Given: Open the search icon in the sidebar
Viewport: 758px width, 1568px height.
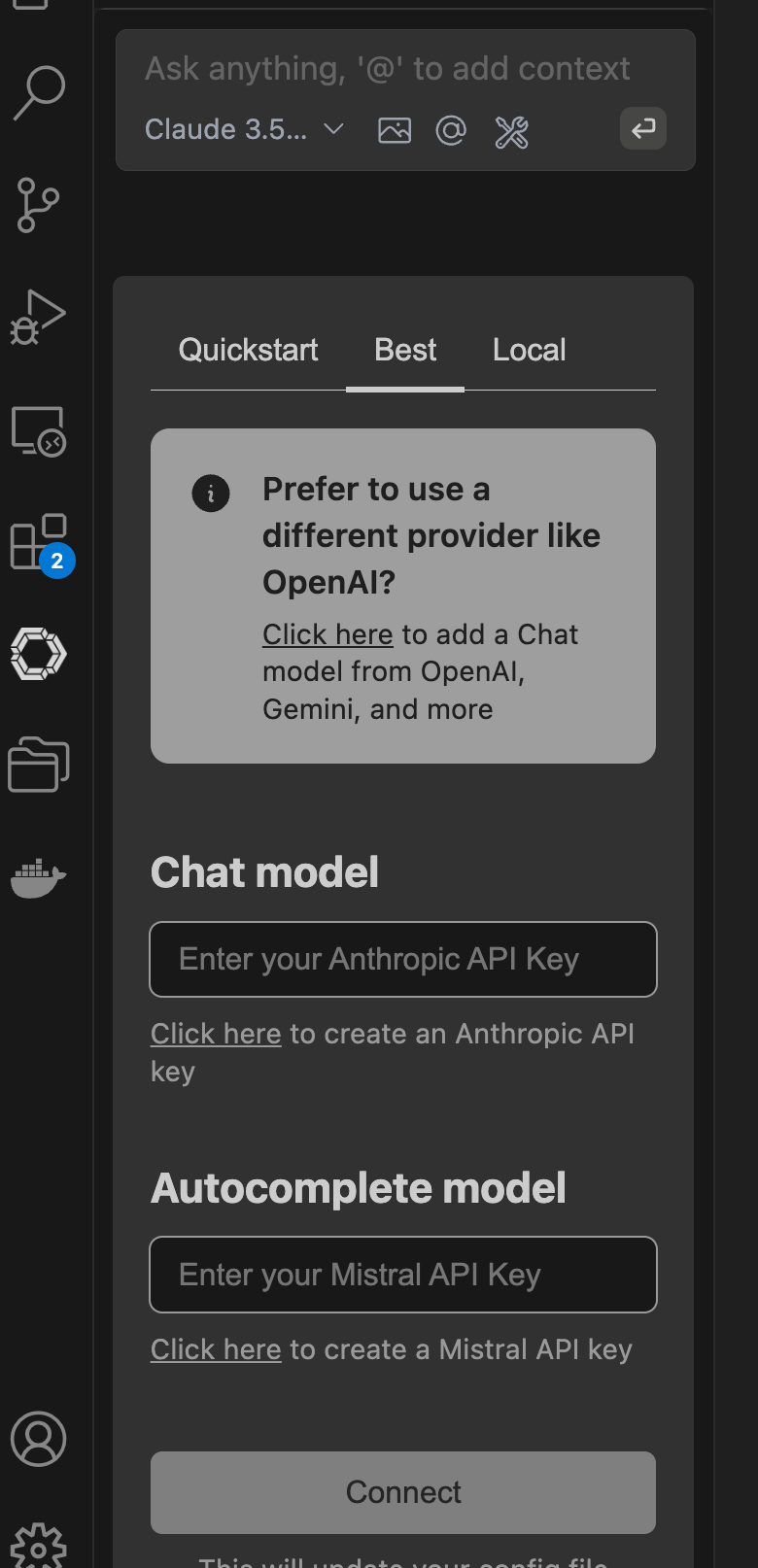Looking at the screenshot, I should 39,93.
